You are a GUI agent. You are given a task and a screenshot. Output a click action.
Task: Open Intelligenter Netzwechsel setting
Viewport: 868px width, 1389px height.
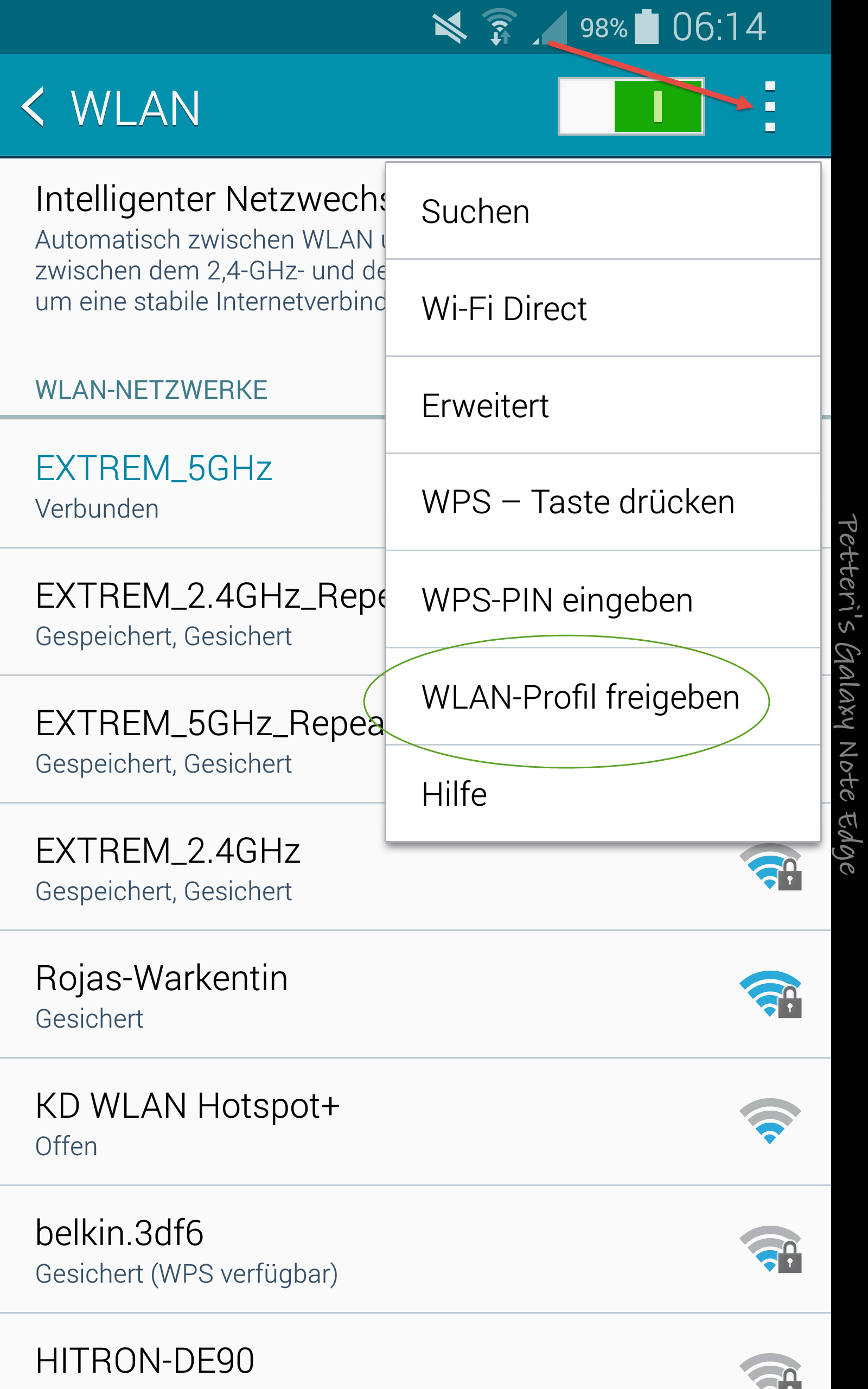(x=192, y=248)
